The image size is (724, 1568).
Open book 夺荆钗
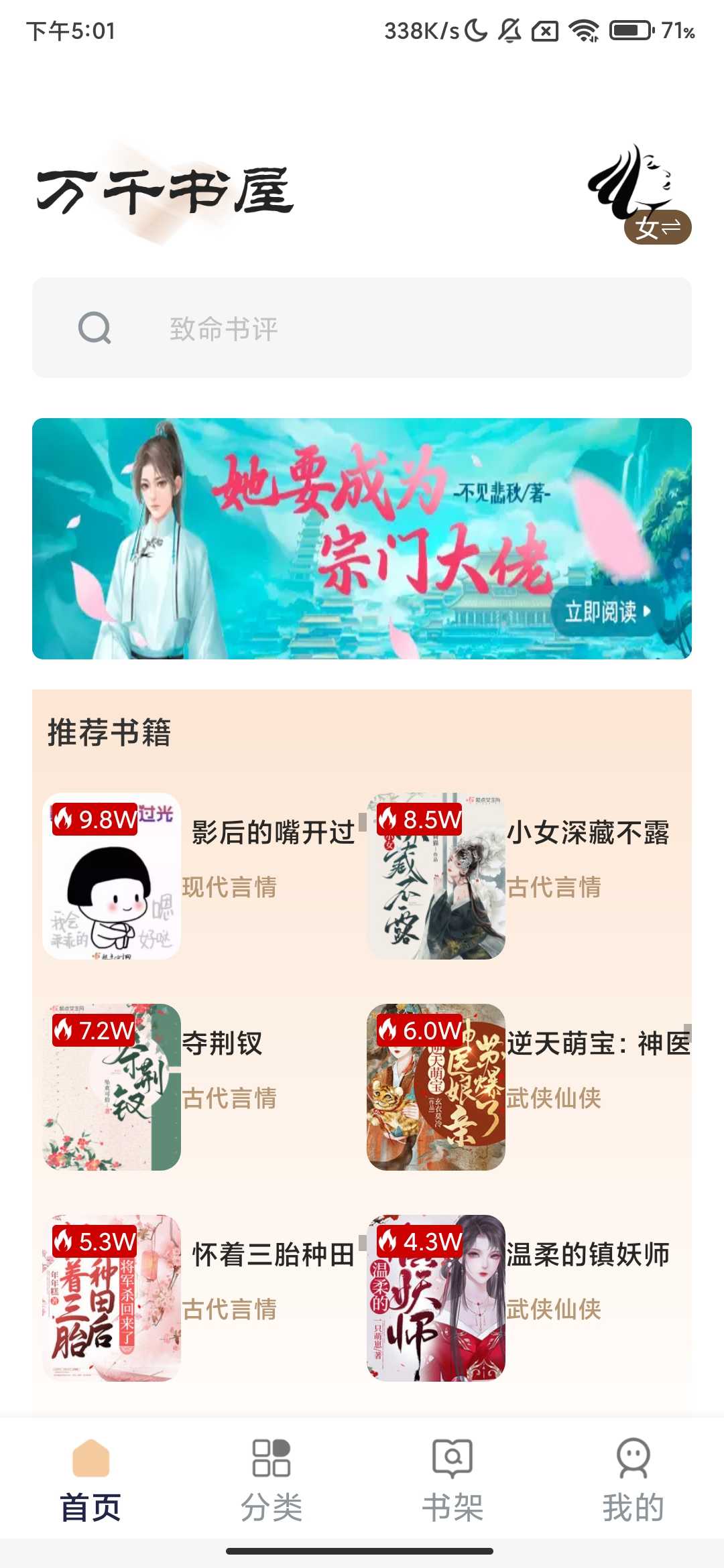(x=223, y=1043)
